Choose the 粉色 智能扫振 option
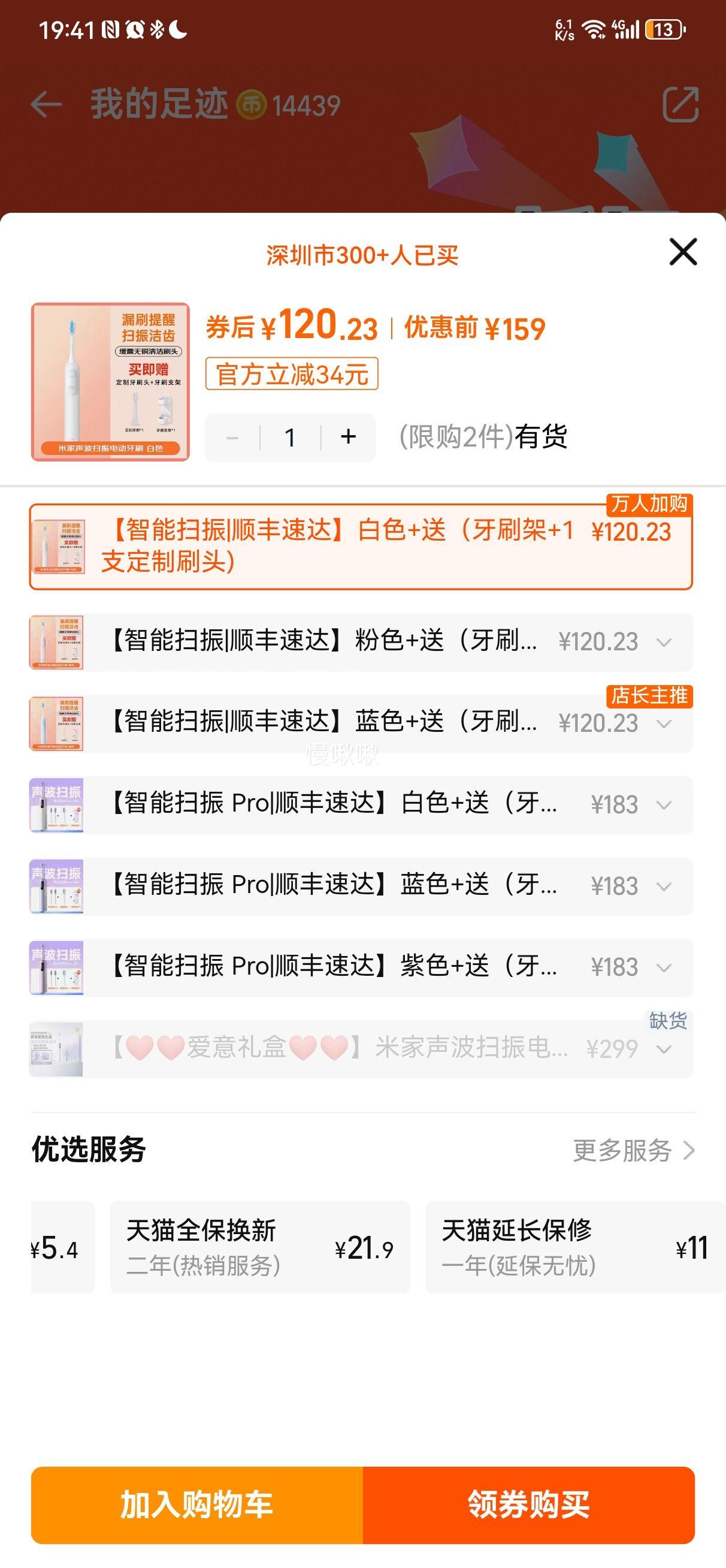The height and width of the screenshot is (1568, 726). (x=322, y=642)
